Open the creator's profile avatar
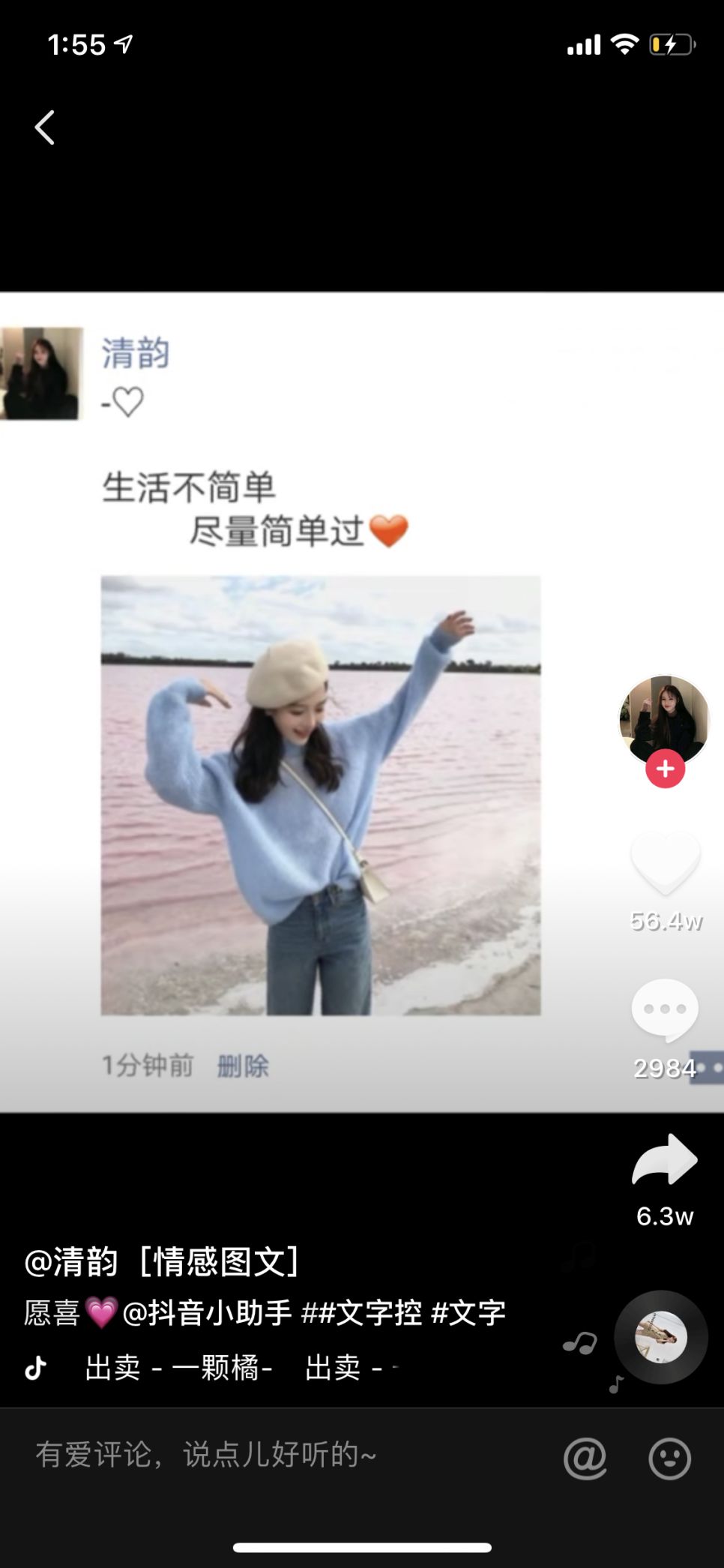Image resolution: width=724 pixels, height=1568 pixels. point(664,718)
